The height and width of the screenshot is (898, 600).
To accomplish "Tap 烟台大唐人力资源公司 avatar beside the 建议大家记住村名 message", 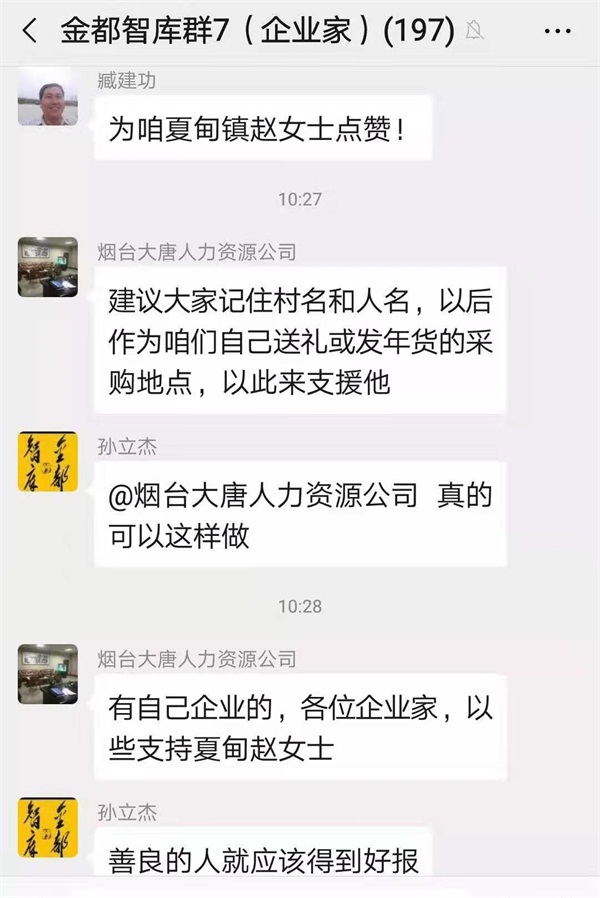I will tap(47, 267).
